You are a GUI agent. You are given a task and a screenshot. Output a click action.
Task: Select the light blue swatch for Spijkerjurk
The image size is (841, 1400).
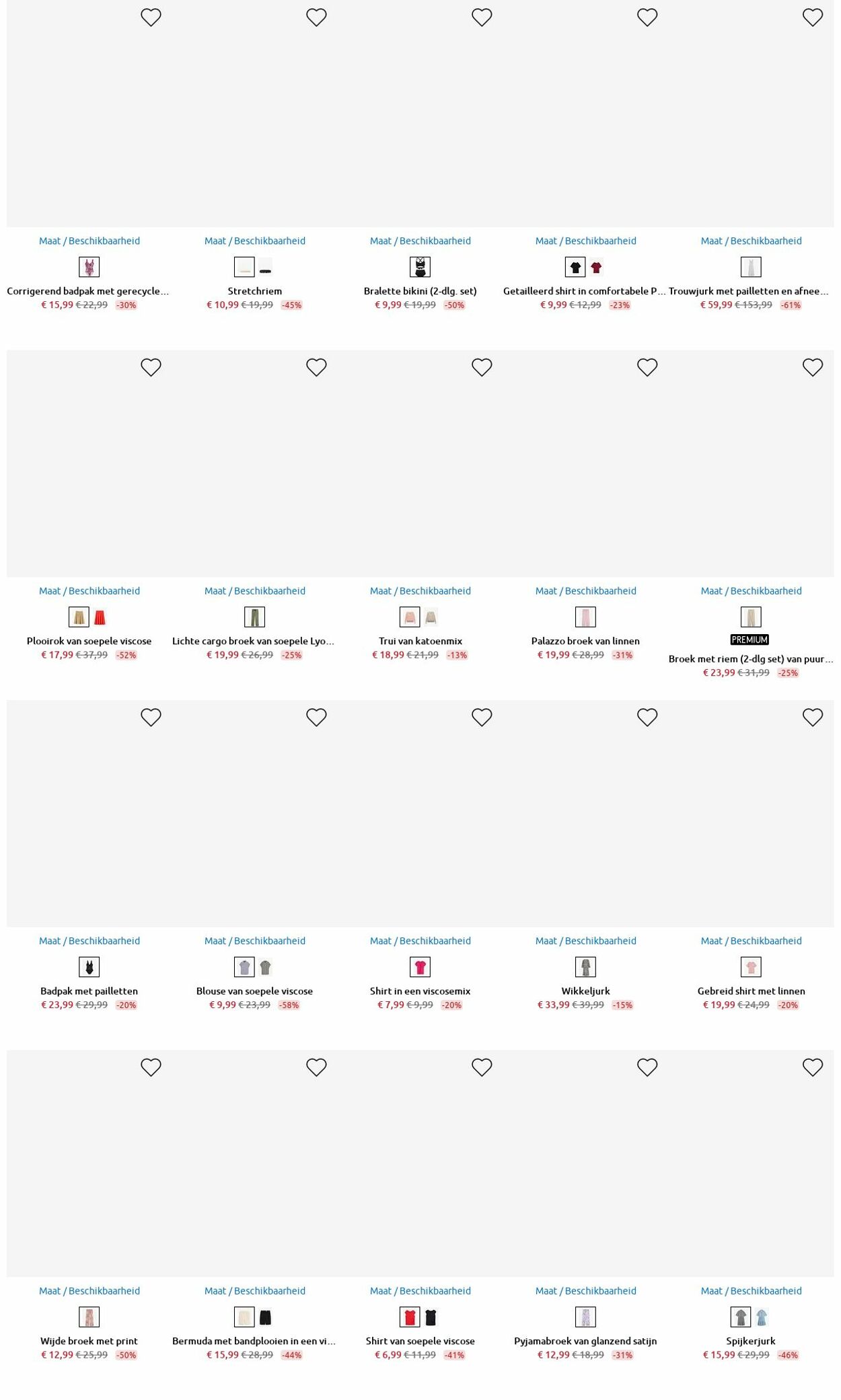pos(762,1317)
